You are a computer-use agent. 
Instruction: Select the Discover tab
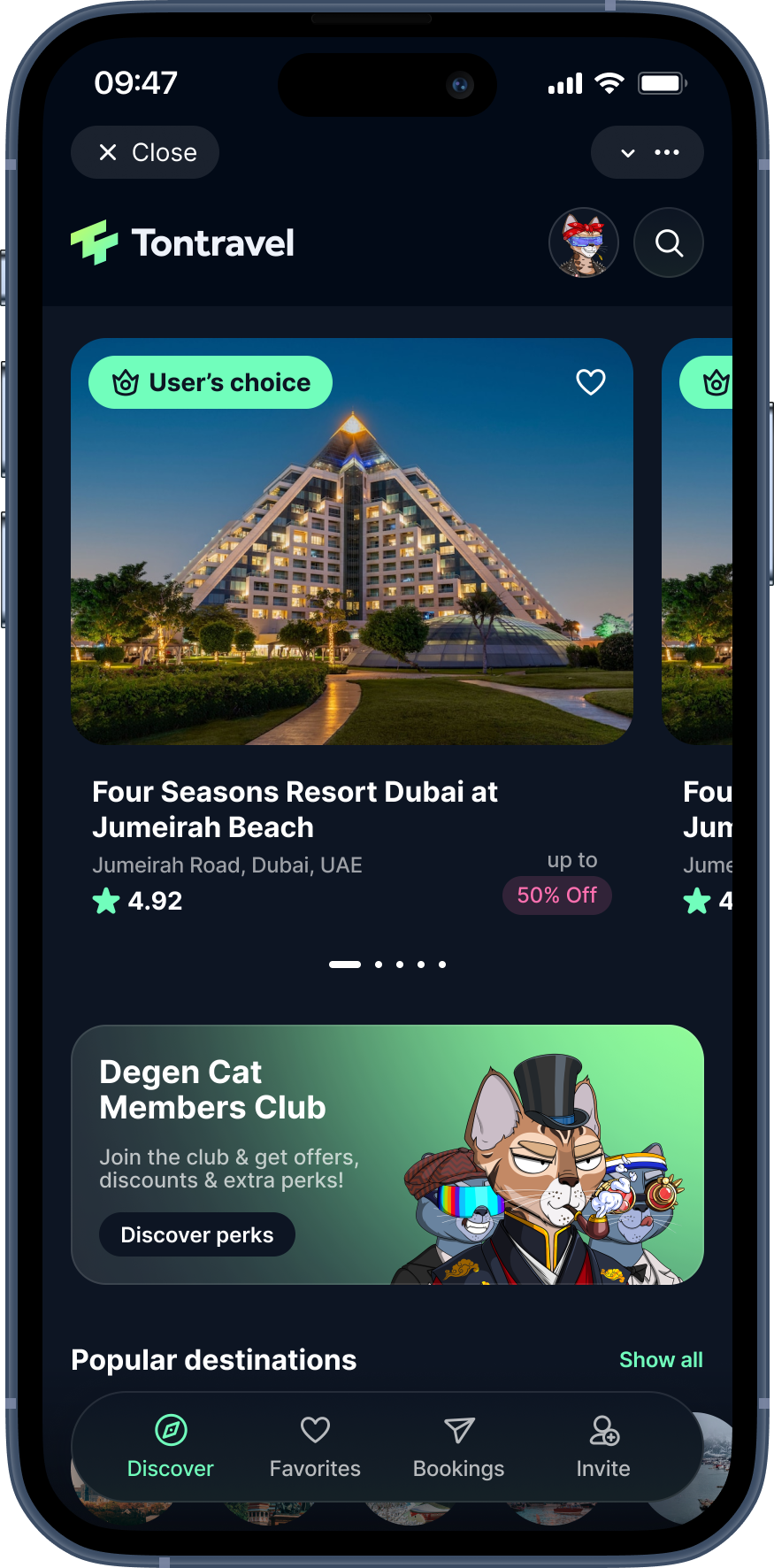[171, 1448]
